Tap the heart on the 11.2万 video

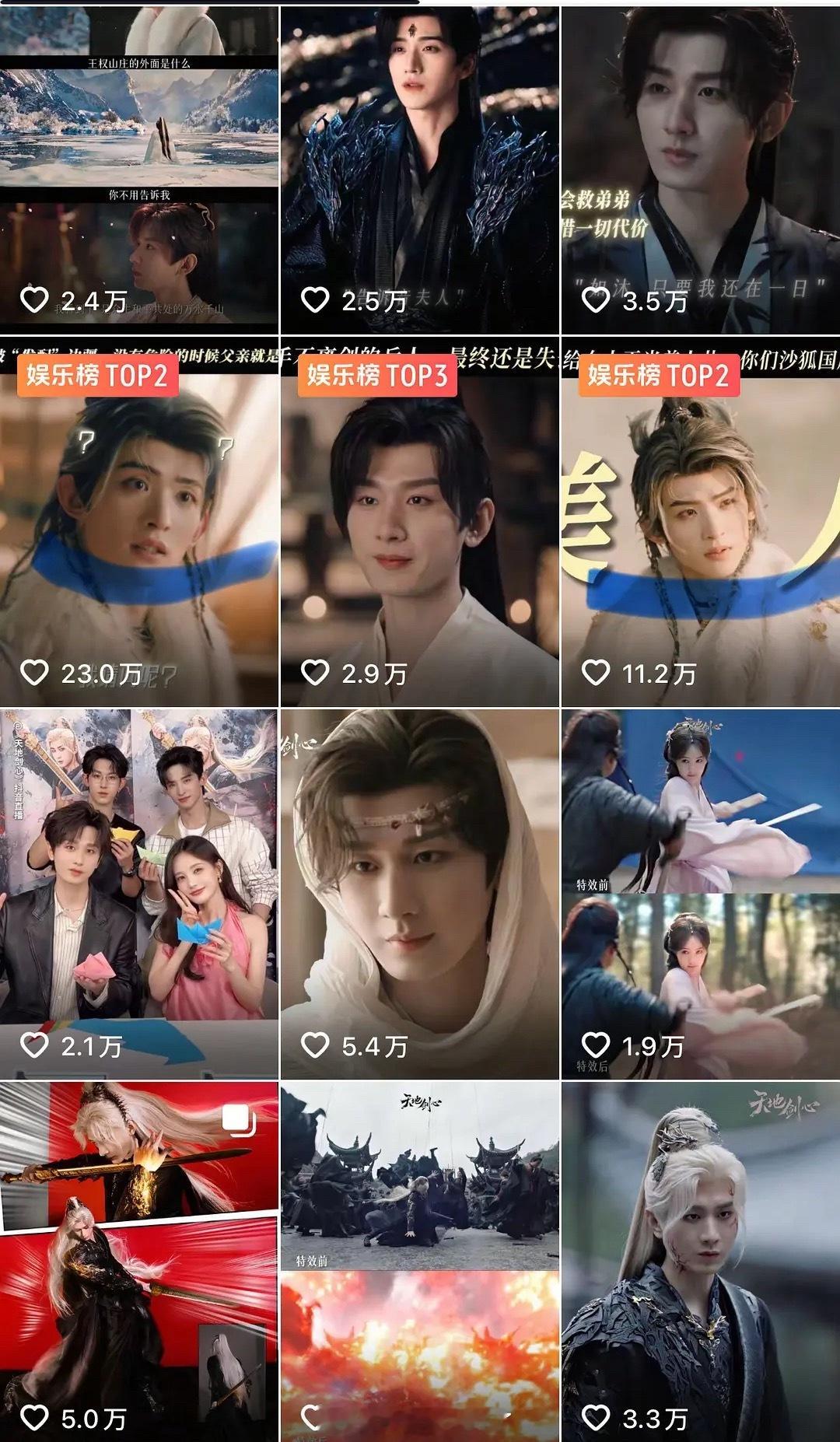coord(597,670)
